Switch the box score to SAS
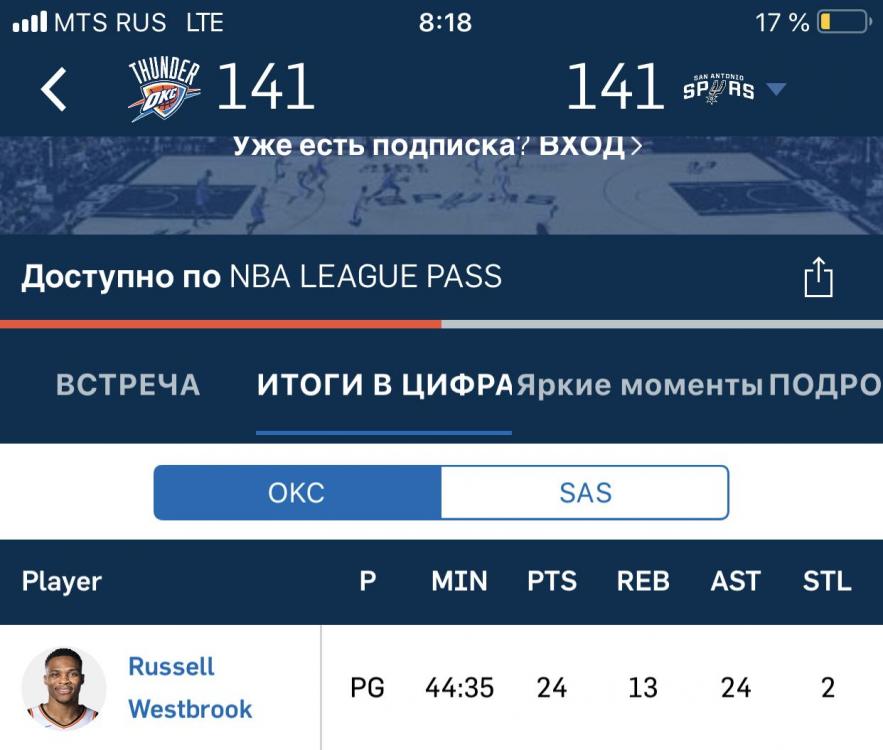The width and height of the screenshot is (883, 750). 585,493
